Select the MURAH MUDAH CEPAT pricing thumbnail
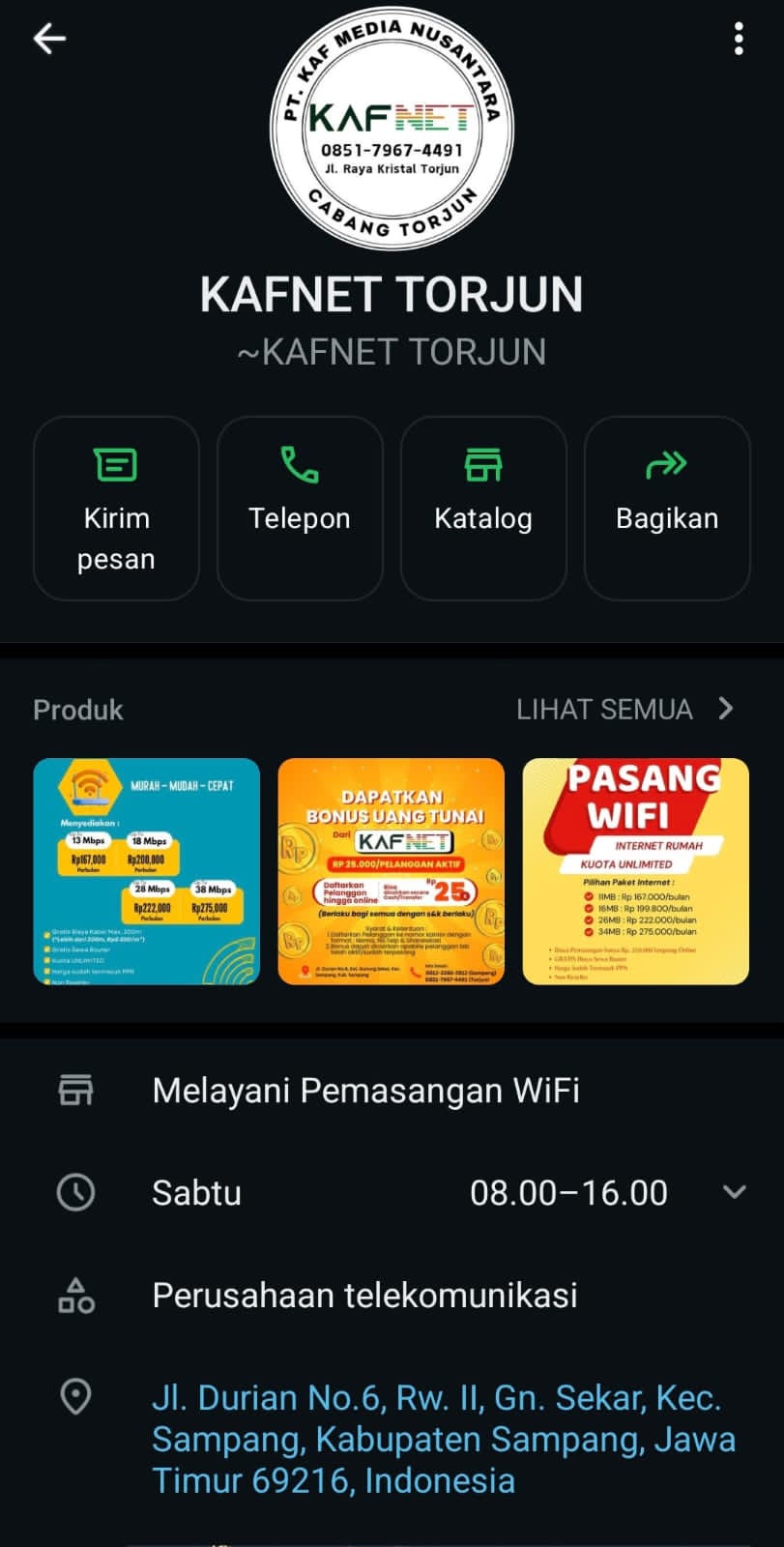784x1547 pixels. pos(147,870)
